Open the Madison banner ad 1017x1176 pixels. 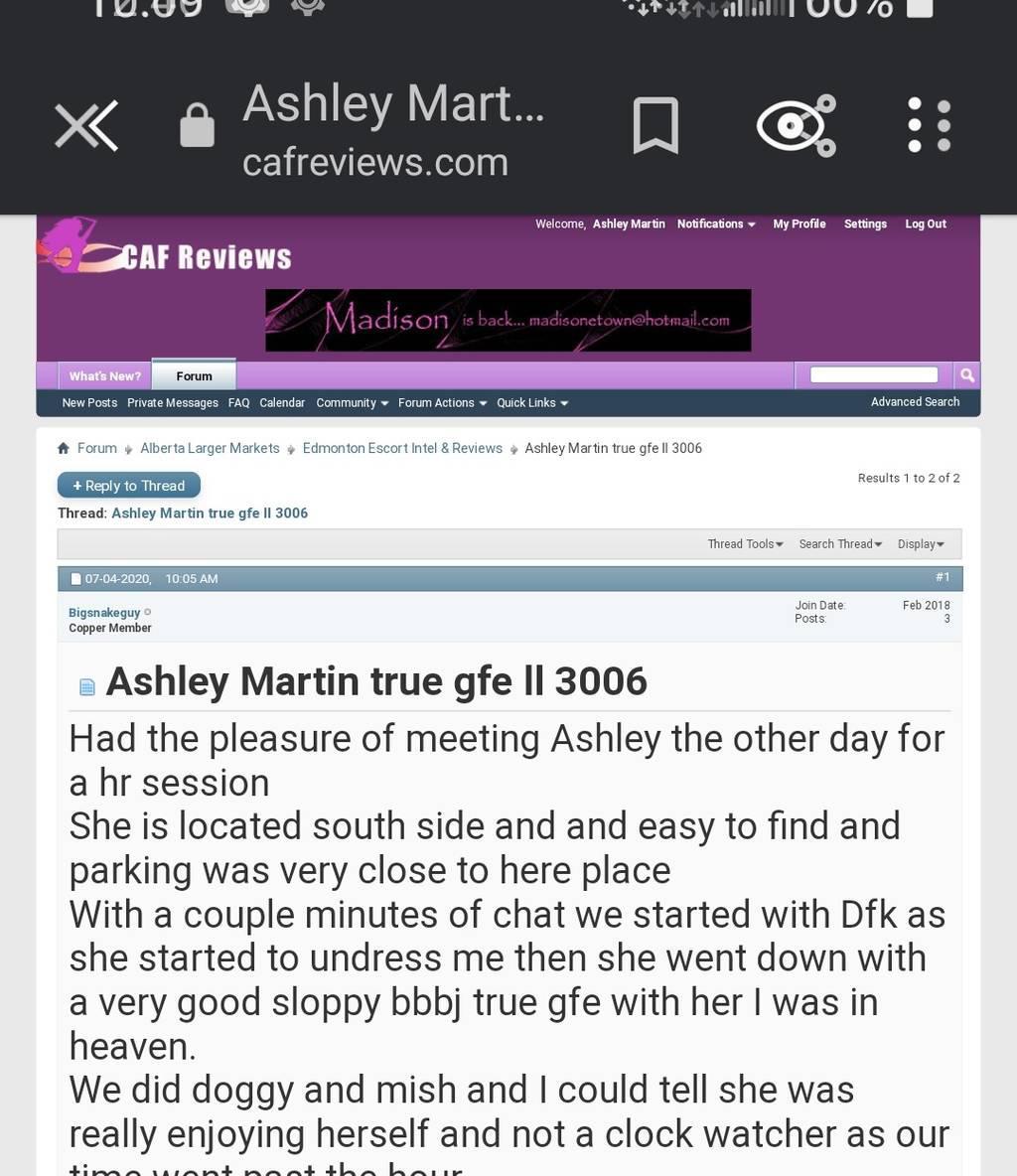pyautogui.click(x=508, y=320)
